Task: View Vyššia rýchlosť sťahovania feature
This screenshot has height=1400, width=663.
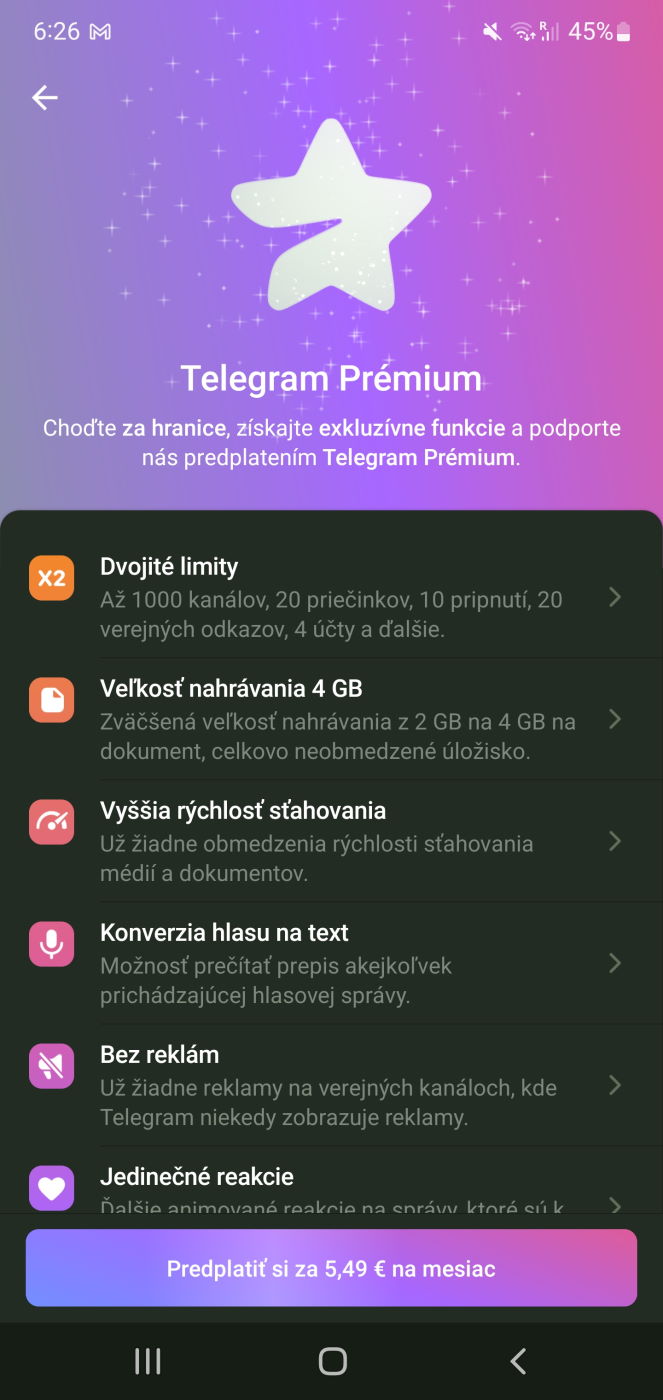Action: [x=330, y=841]
